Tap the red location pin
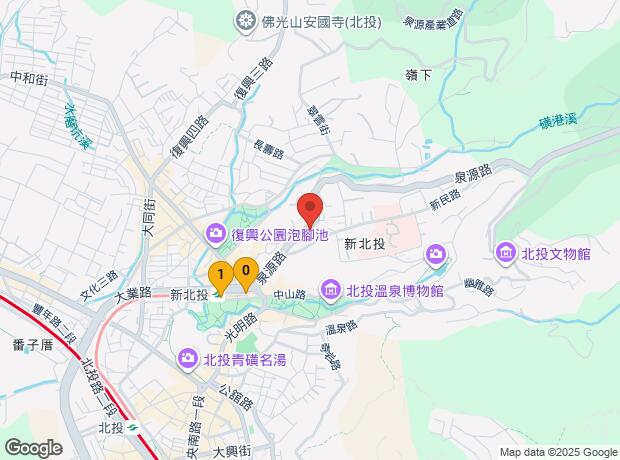 coord(310,210)
